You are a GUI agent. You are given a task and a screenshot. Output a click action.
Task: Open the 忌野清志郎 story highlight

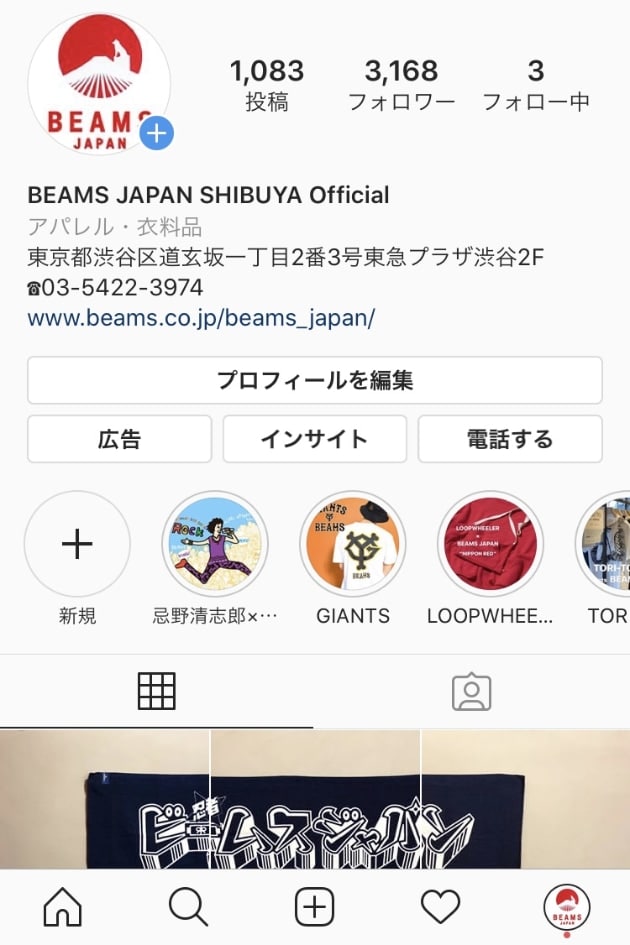click(215, 544)
